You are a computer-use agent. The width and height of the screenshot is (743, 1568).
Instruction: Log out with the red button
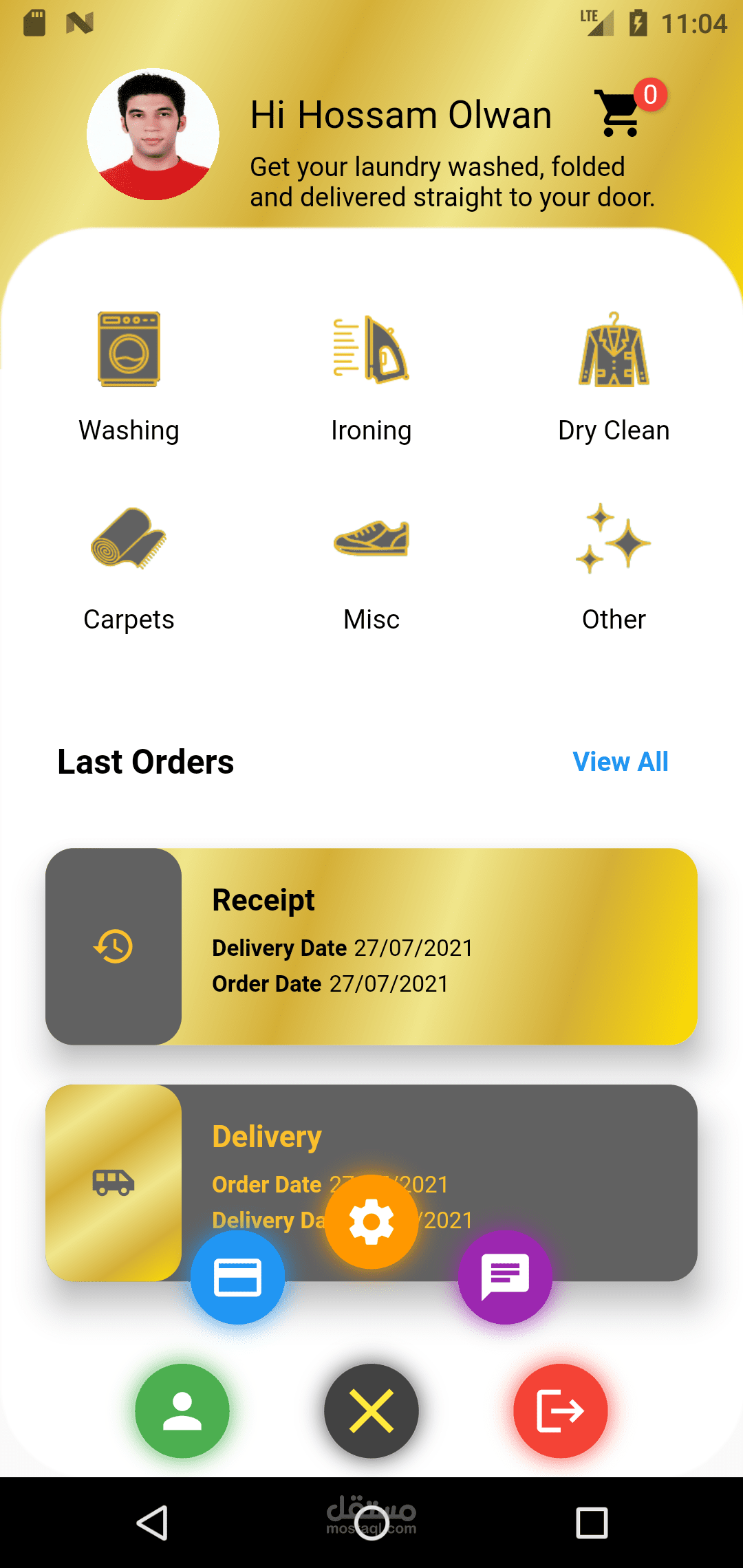[x=561, y=1411]
